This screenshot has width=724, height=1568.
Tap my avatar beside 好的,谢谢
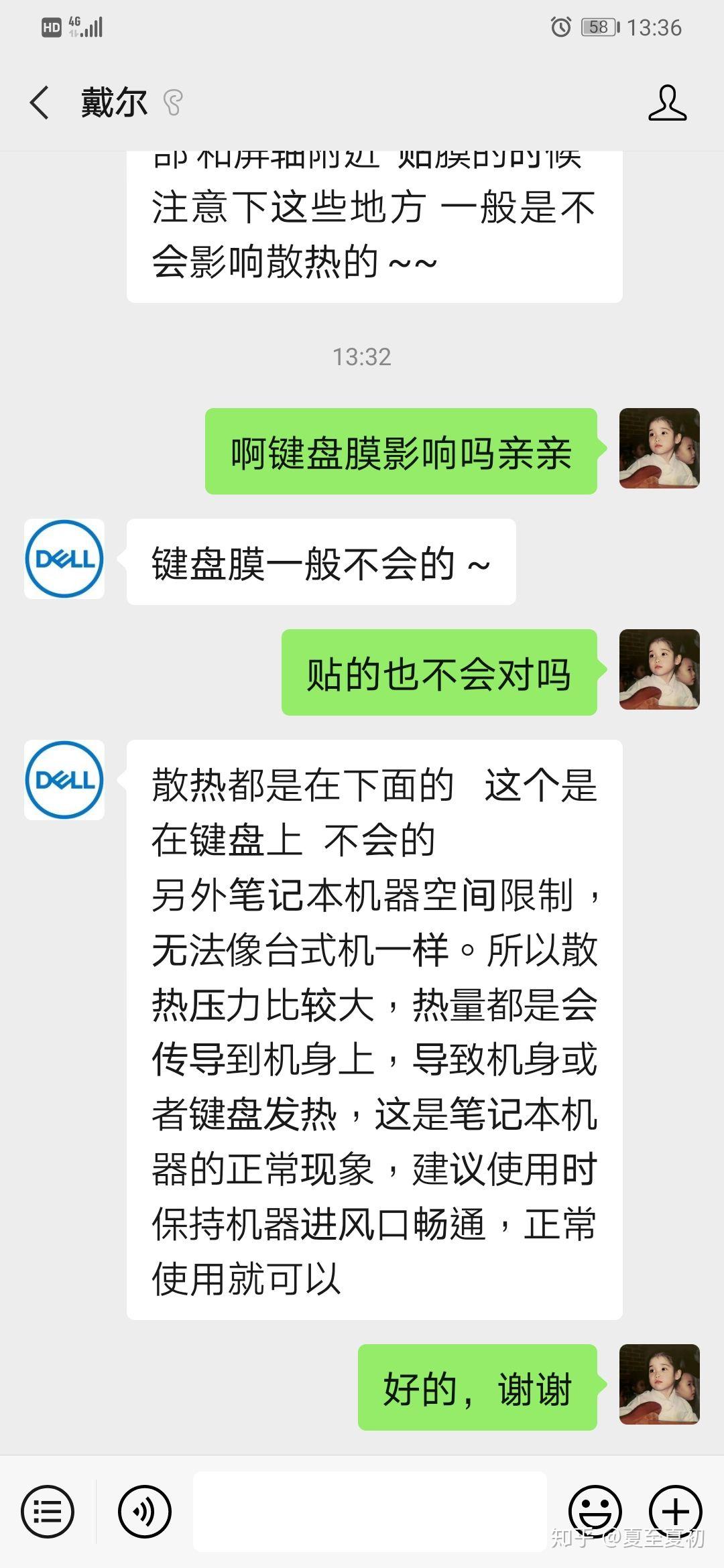pyautogui.click(x=660, y=1384)
